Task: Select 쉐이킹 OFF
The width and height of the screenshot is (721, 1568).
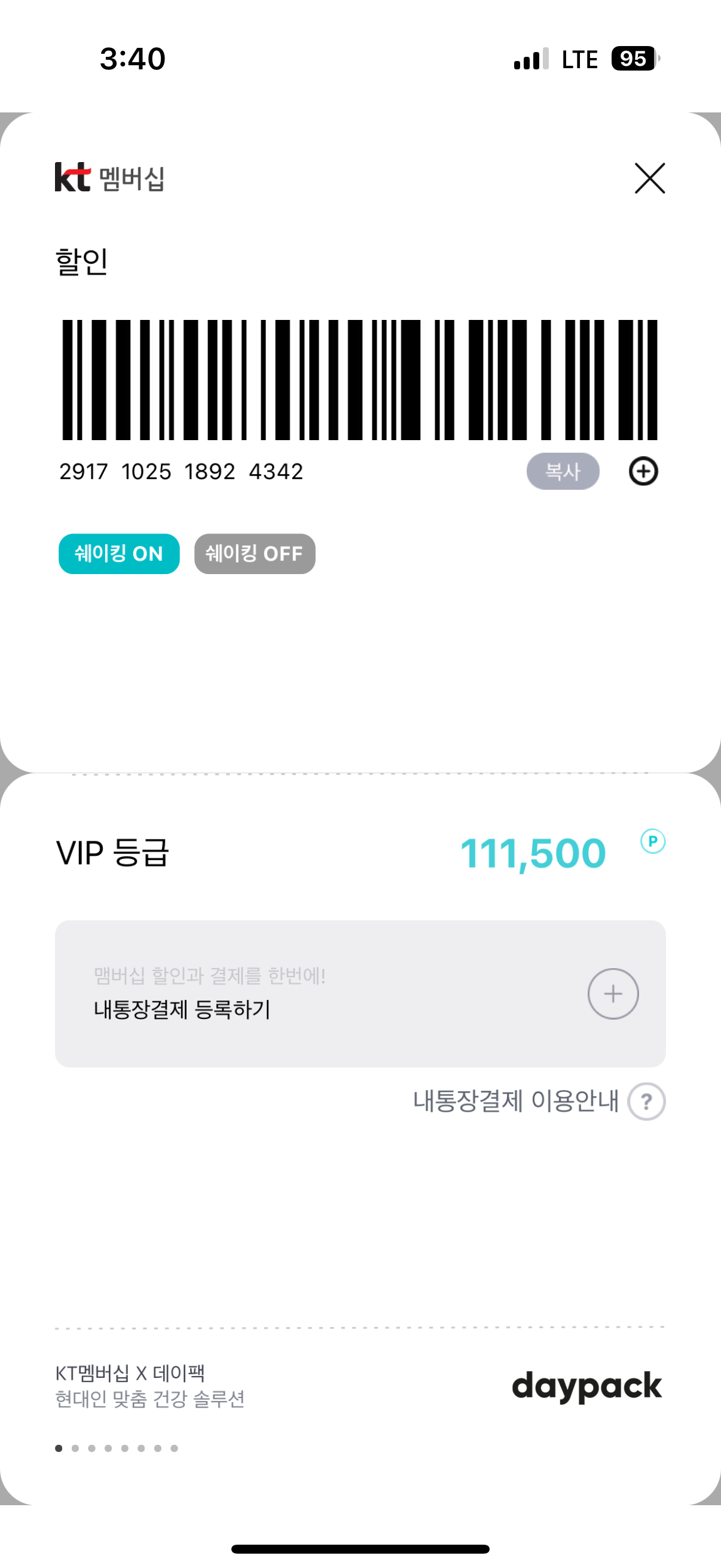Action: [x=254, y=554]
